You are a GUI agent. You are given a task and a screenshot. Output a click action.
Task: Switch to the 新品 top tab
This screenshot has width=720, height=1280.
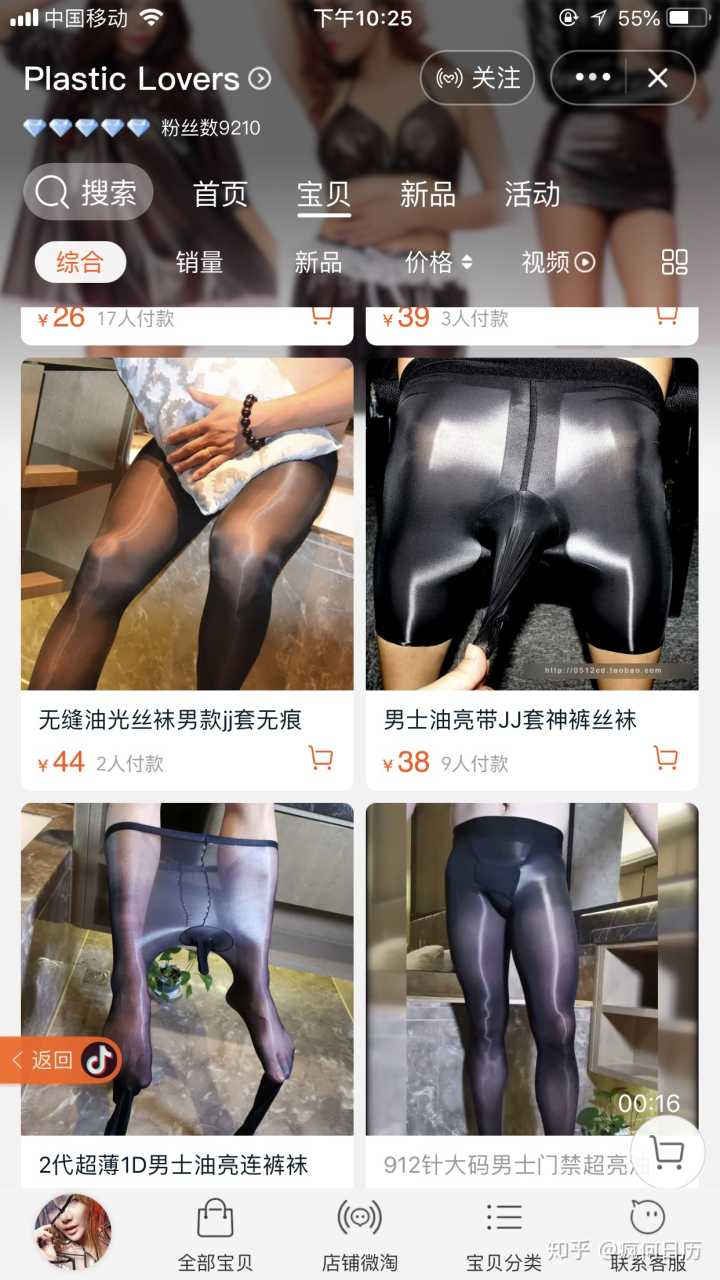tap(427, 193)
